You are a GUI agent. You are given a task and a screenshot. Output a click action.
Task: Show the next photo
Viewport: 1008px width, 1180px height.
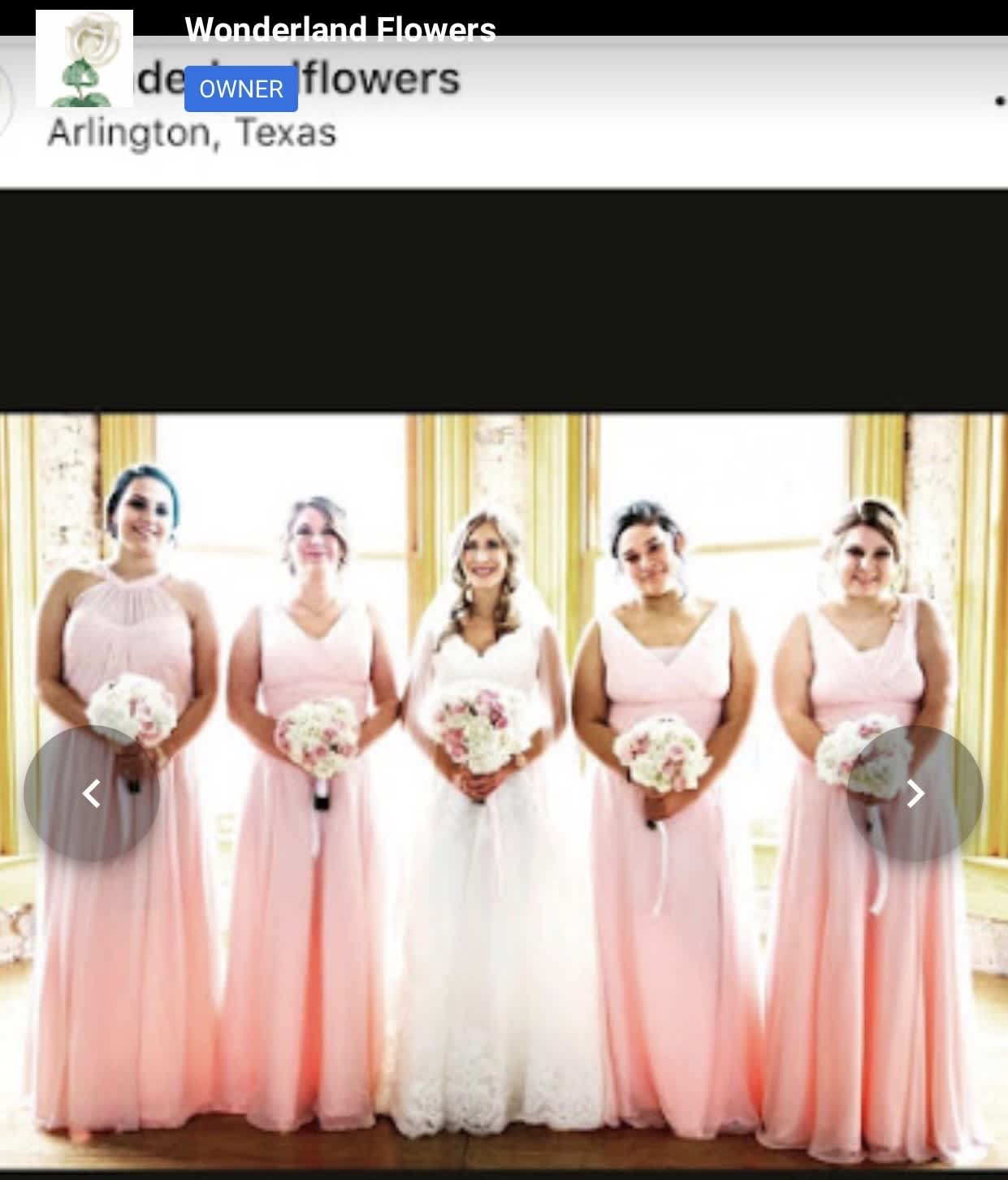(x=915, y=793)
